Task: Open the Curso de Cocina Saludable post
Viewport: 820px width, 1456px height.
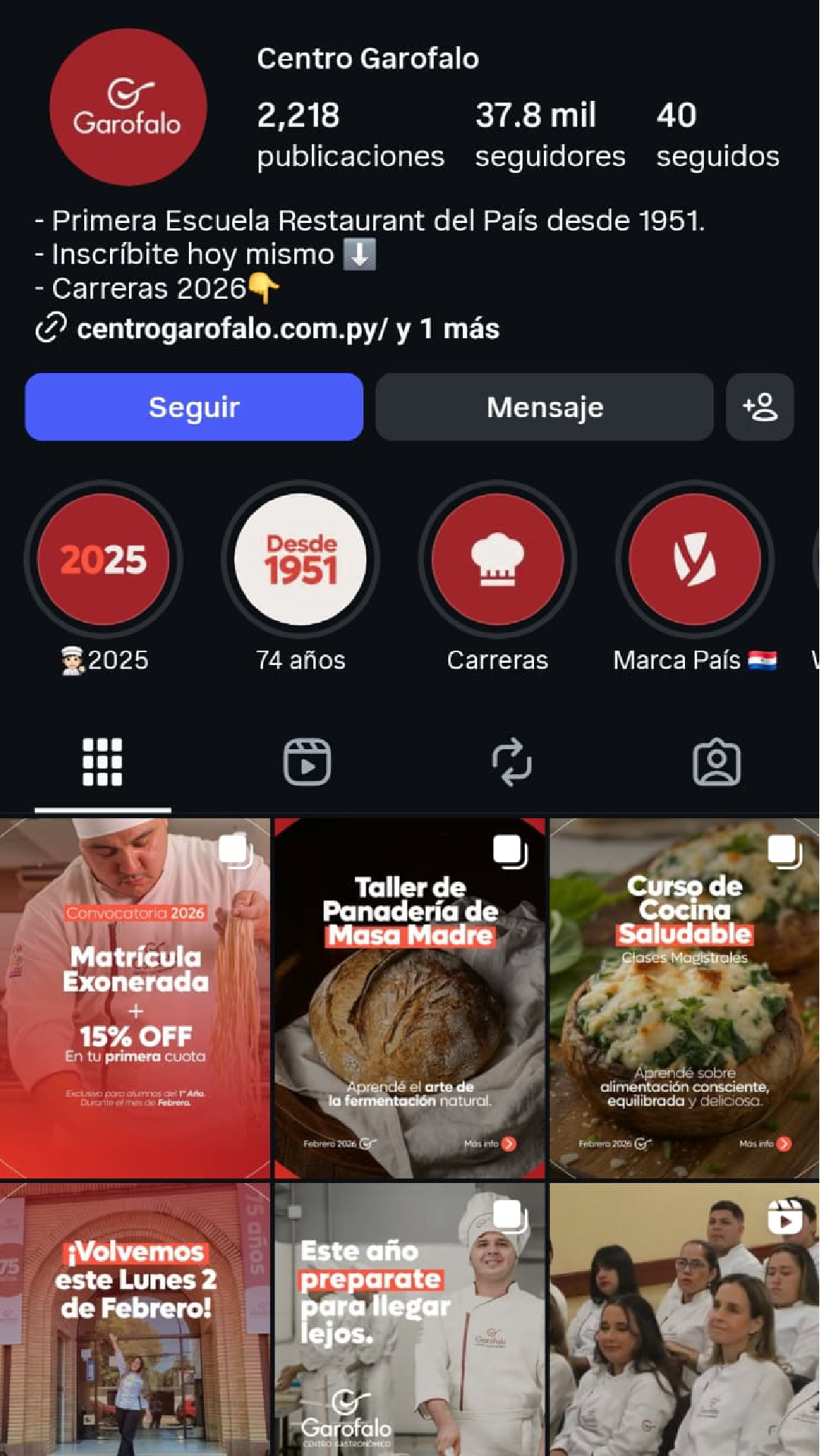Action: [x=684, y=998]
